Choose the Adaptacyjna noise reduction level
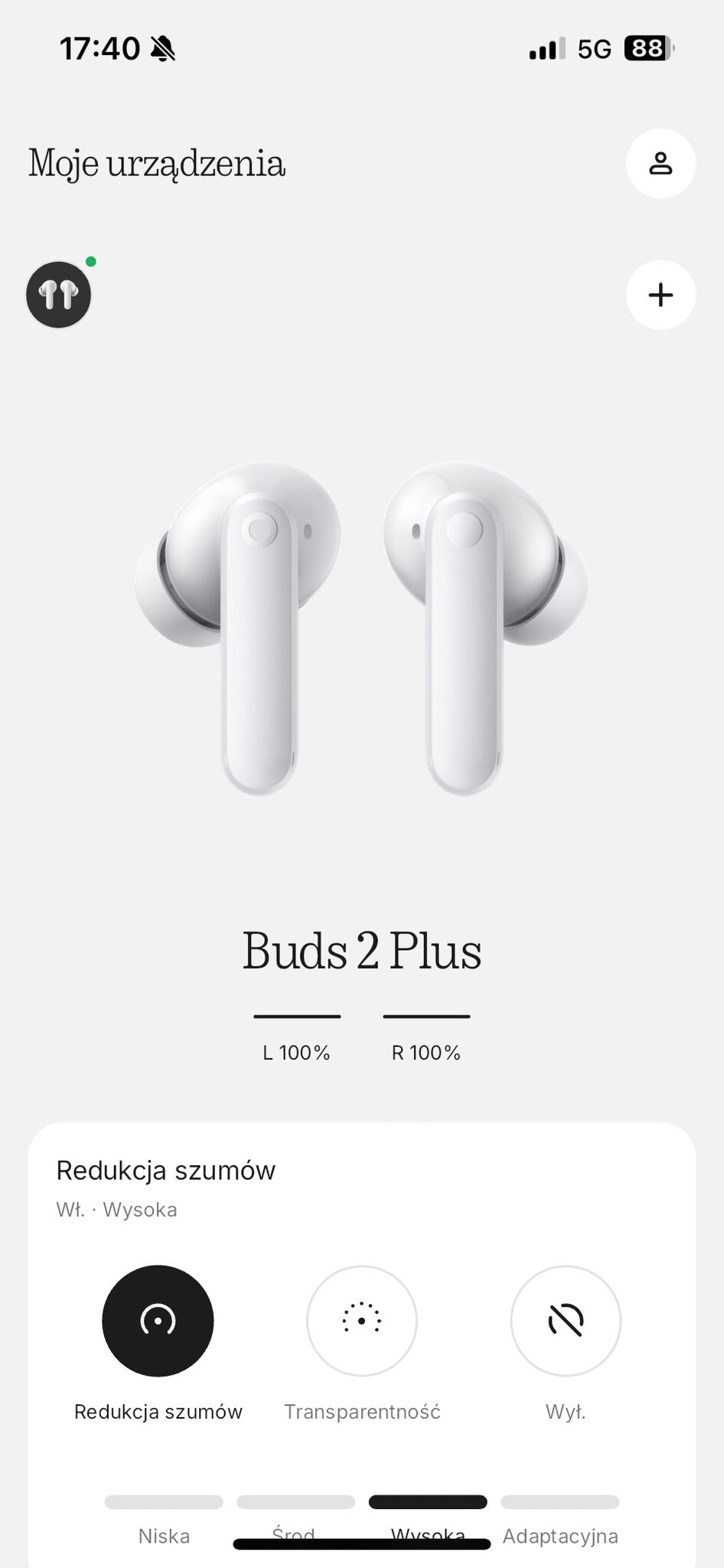724x1568 pixels. 560,1501
